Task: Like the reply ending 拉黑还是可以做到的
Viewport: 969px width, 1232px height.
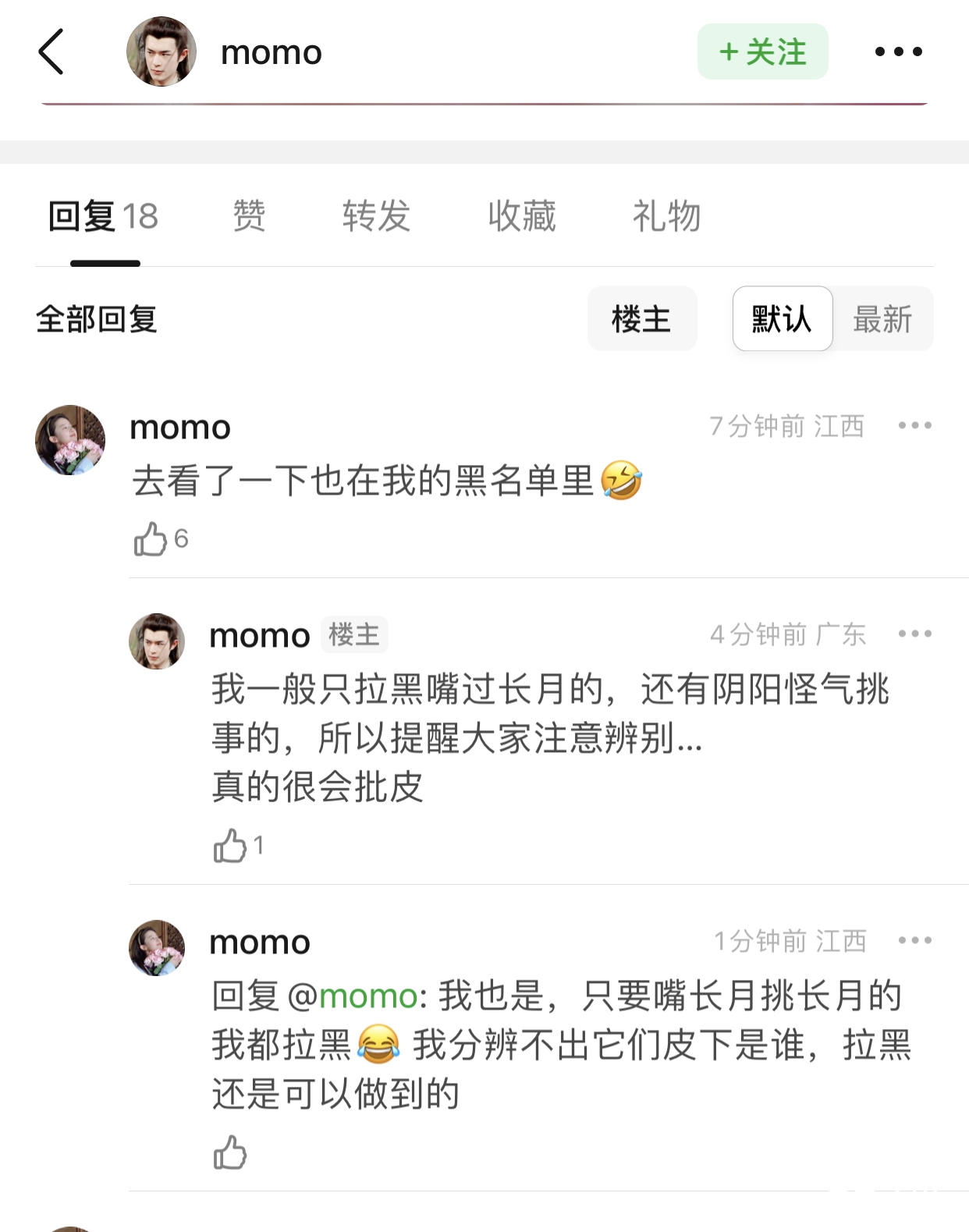Action: click(x=230, y=1152)
